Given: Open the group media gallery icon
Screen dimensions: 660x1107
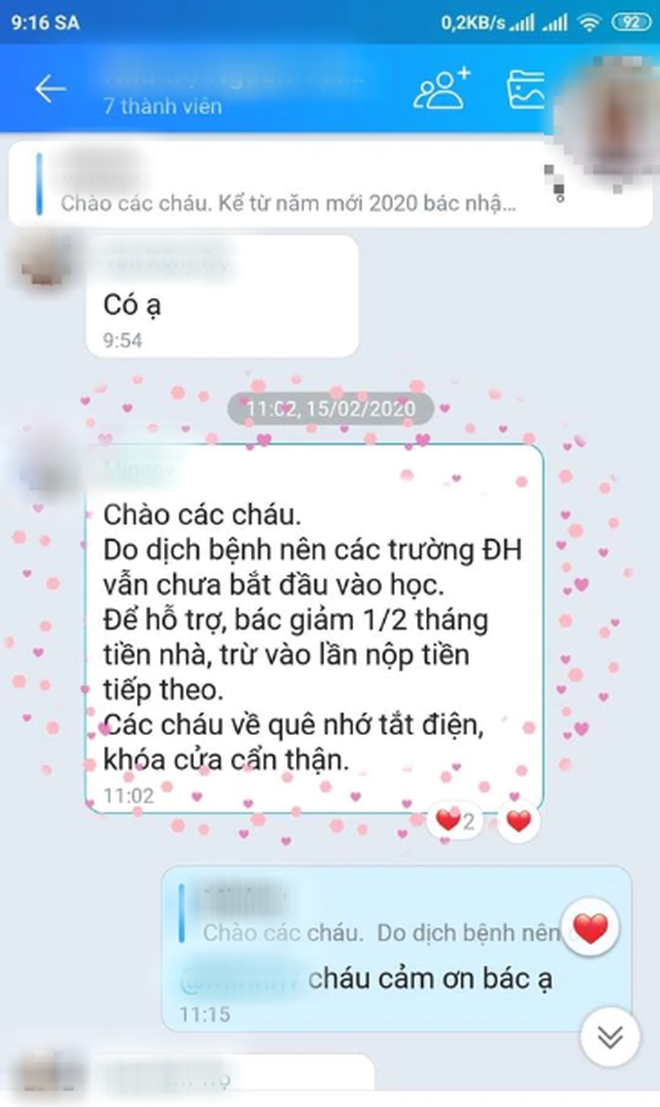Looking at the screenshot, I should point(526,88).
